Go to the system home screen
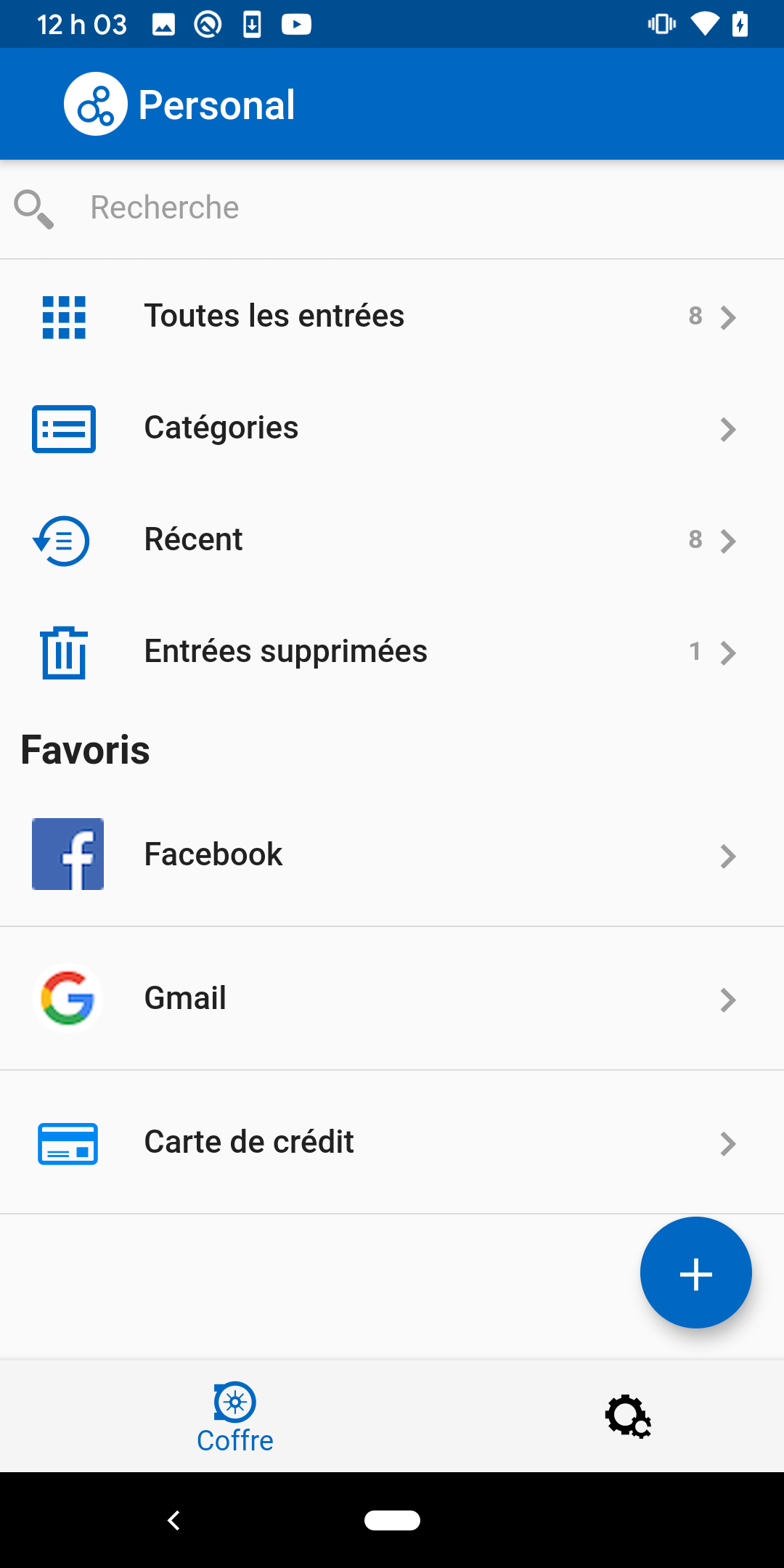Screen dimensions: 784x1568 coord(392,1520)
